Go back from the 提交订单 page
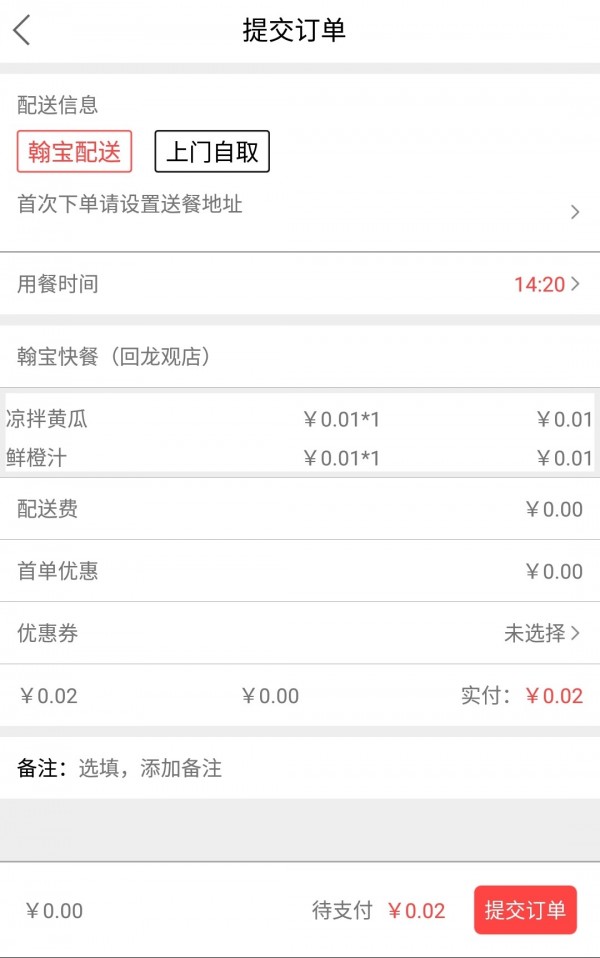This screenshot has height=958, width=600. coord(22,30)
